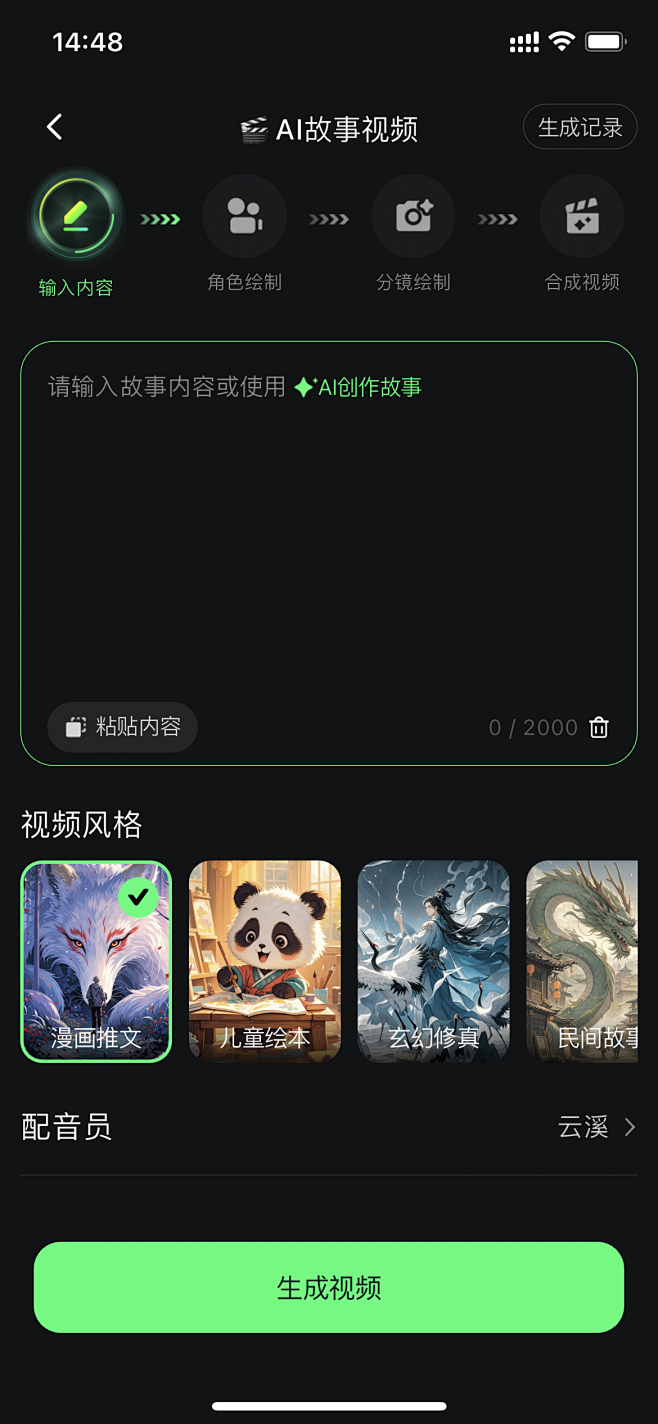Go back using the top-left arrow
The height and width of the screenshot is (1424, 658).
55,127
